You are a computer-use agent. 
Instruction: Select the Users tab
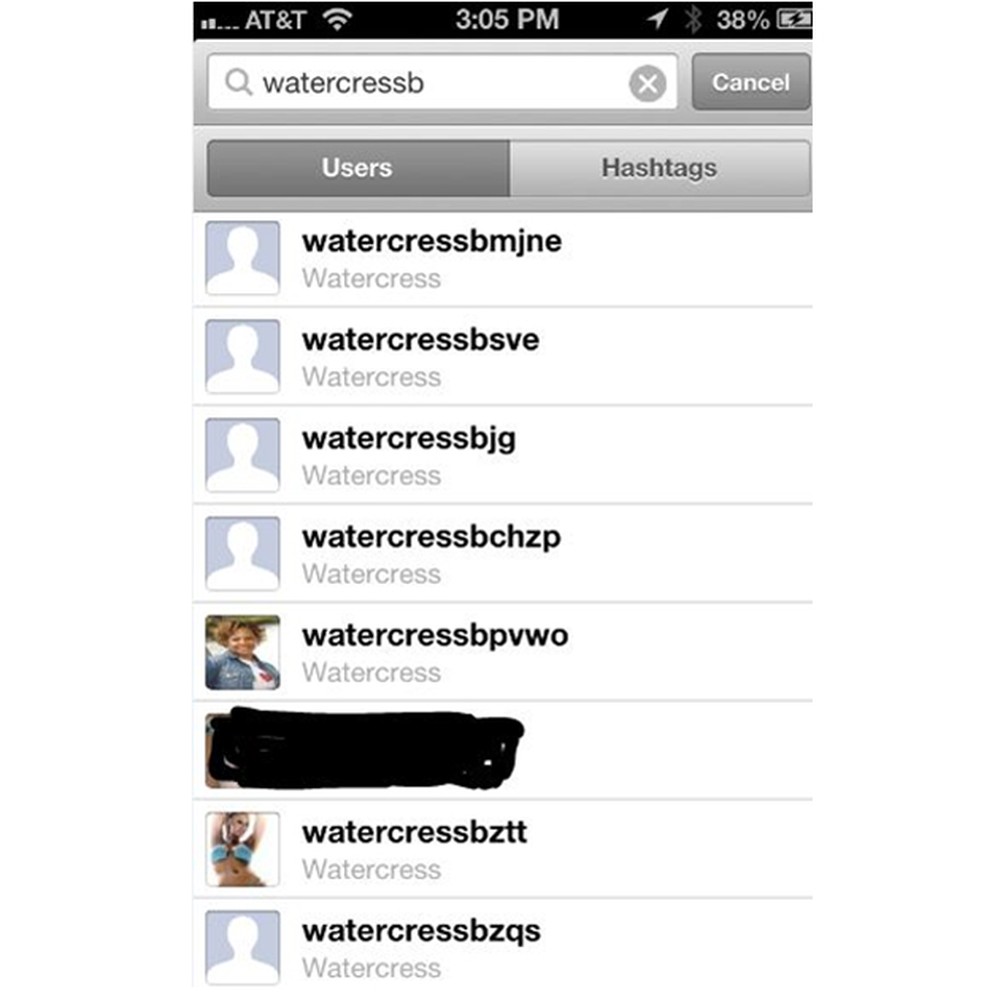click(357, 168)
